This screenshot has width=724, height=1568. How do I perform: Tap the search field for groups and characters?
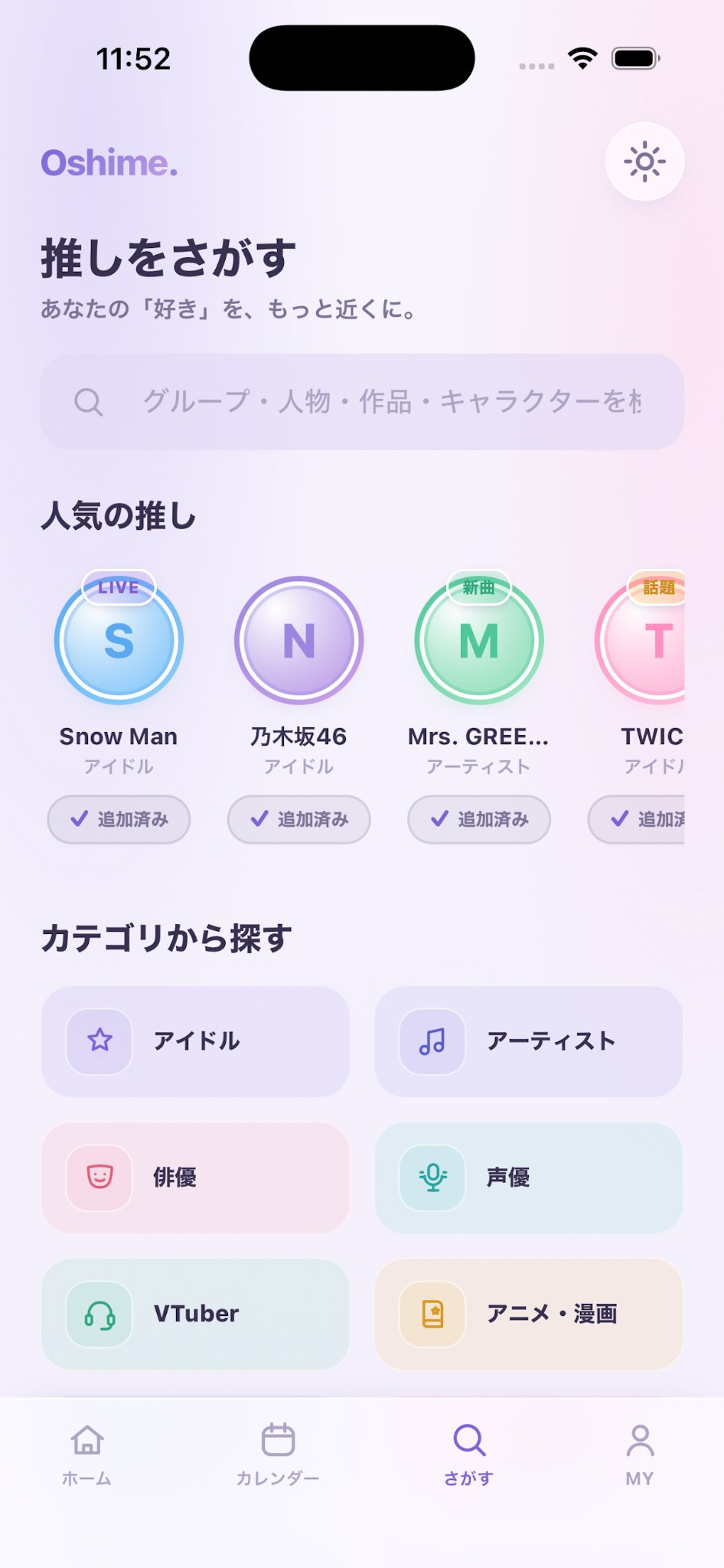point(362,401)
